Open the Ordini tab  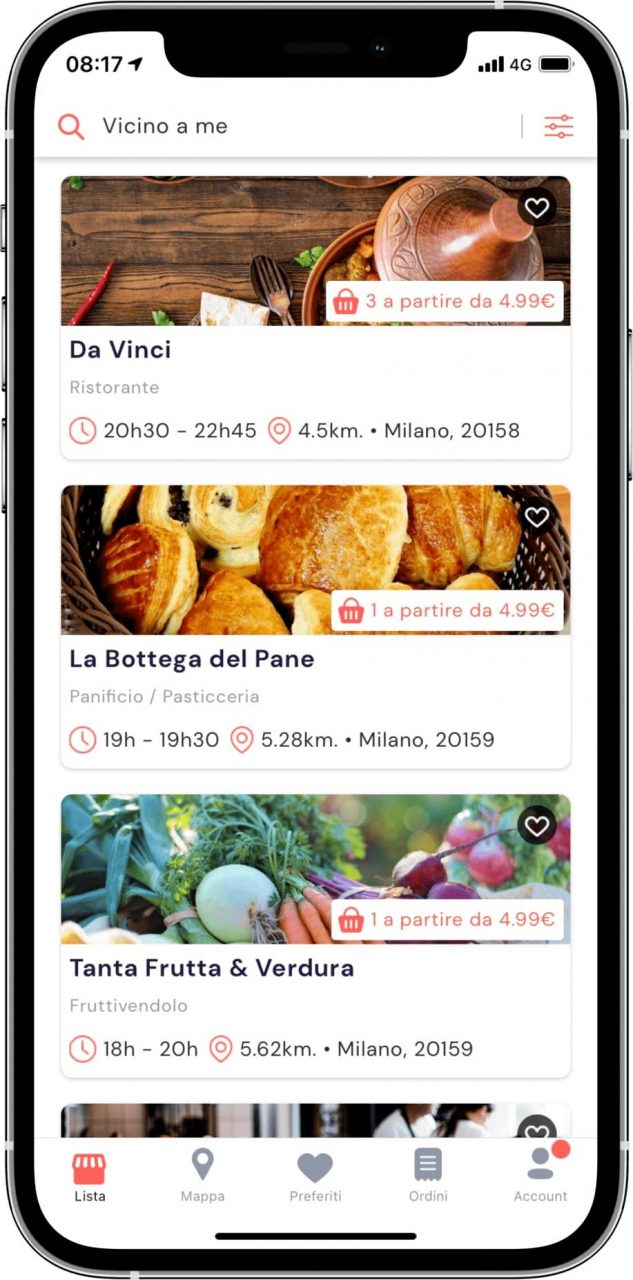pos(428,1176)
